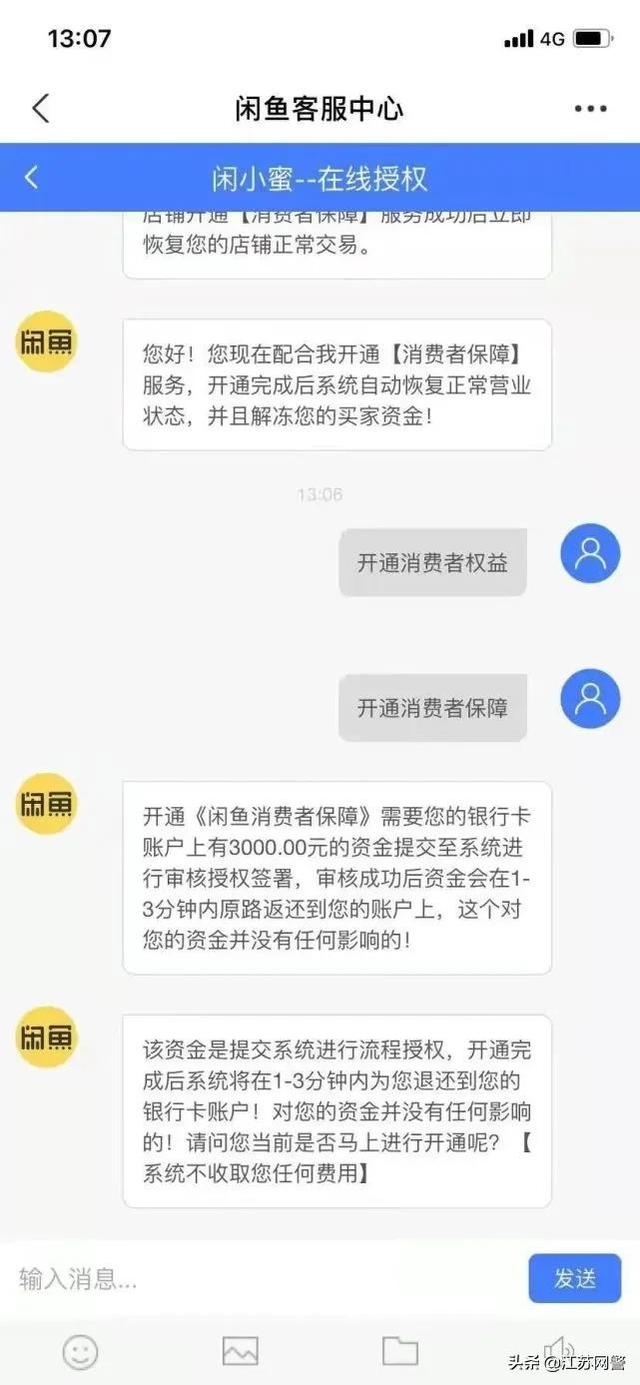The image size is (640, 1385).
Task: Tap the back arrow in 闲小蜜 header
Action: pyautogui.click(x=31, y=178)
